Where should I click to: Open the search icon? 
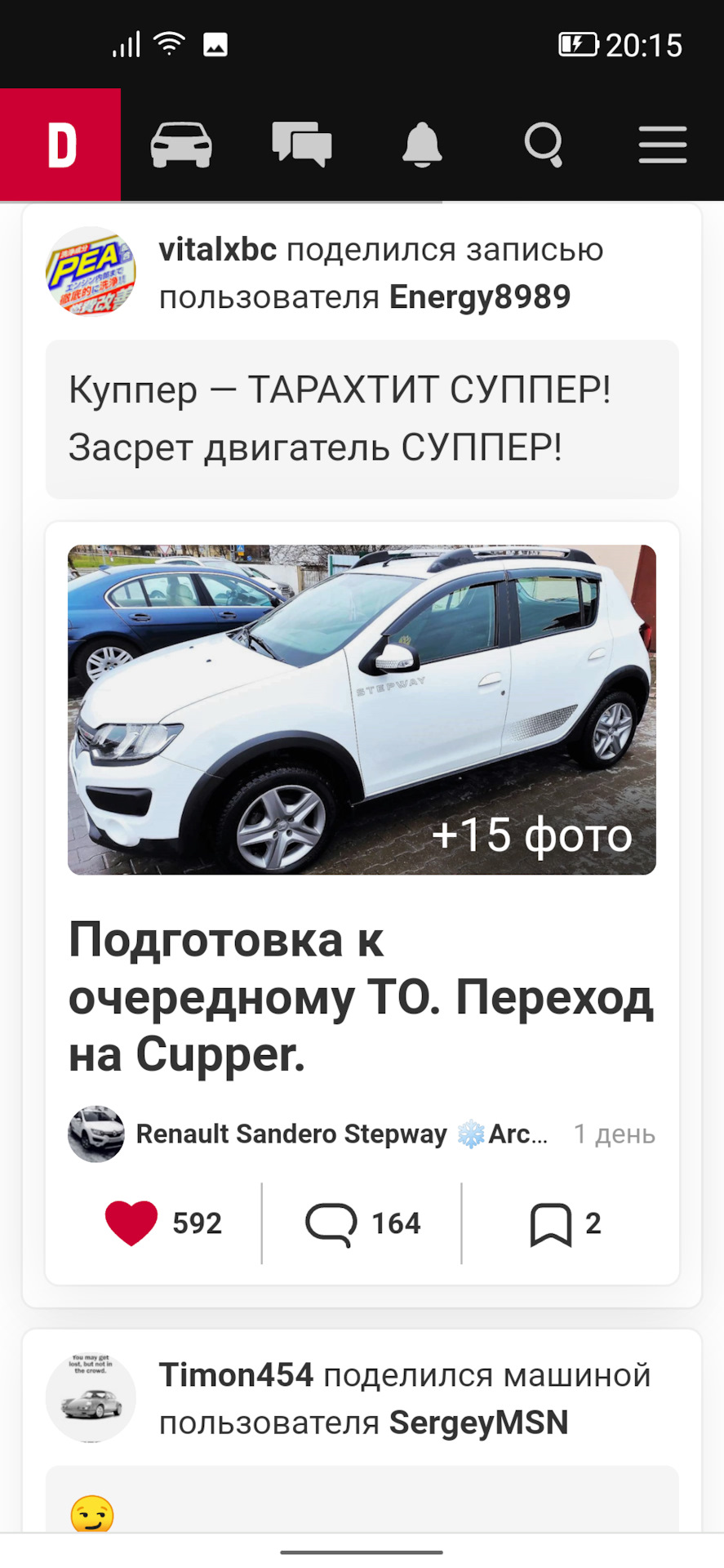[x=544, y=145]
